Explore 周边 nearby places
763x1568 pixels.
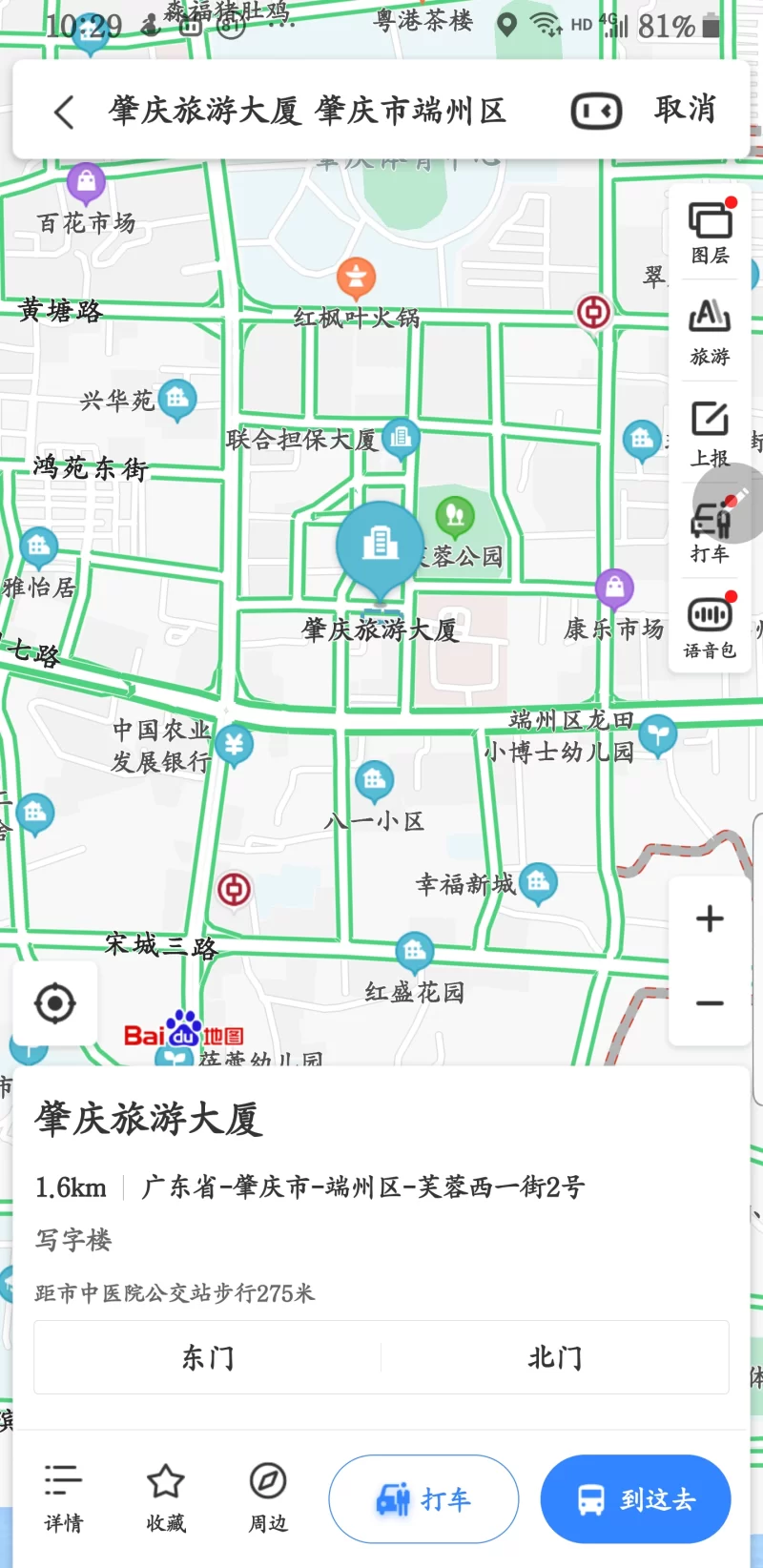268,1497
